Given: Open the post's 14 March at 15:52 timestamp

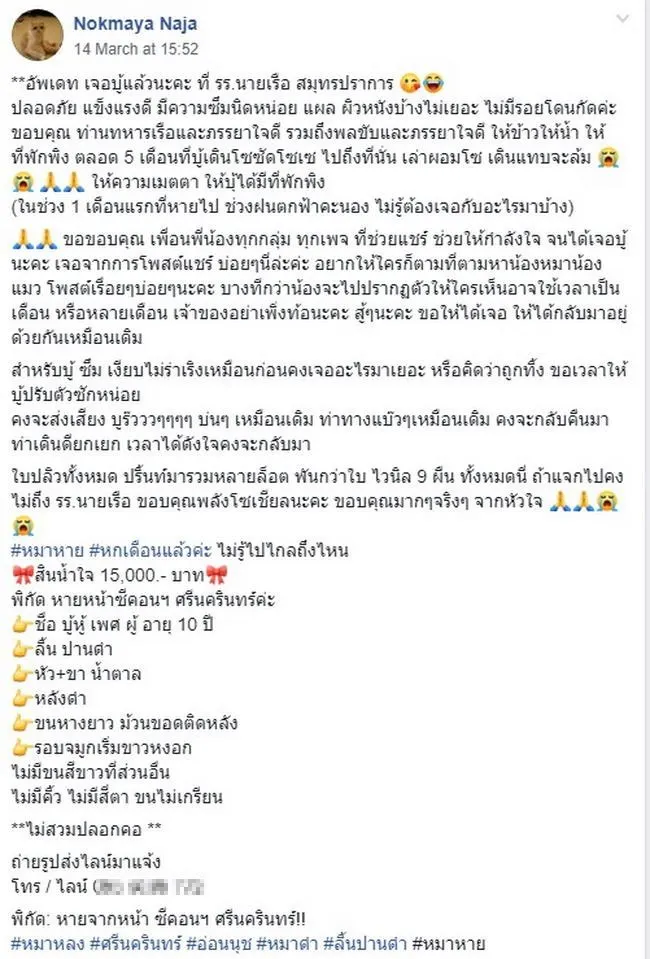Looking at the screenshot, I should [x=123, y=47].
